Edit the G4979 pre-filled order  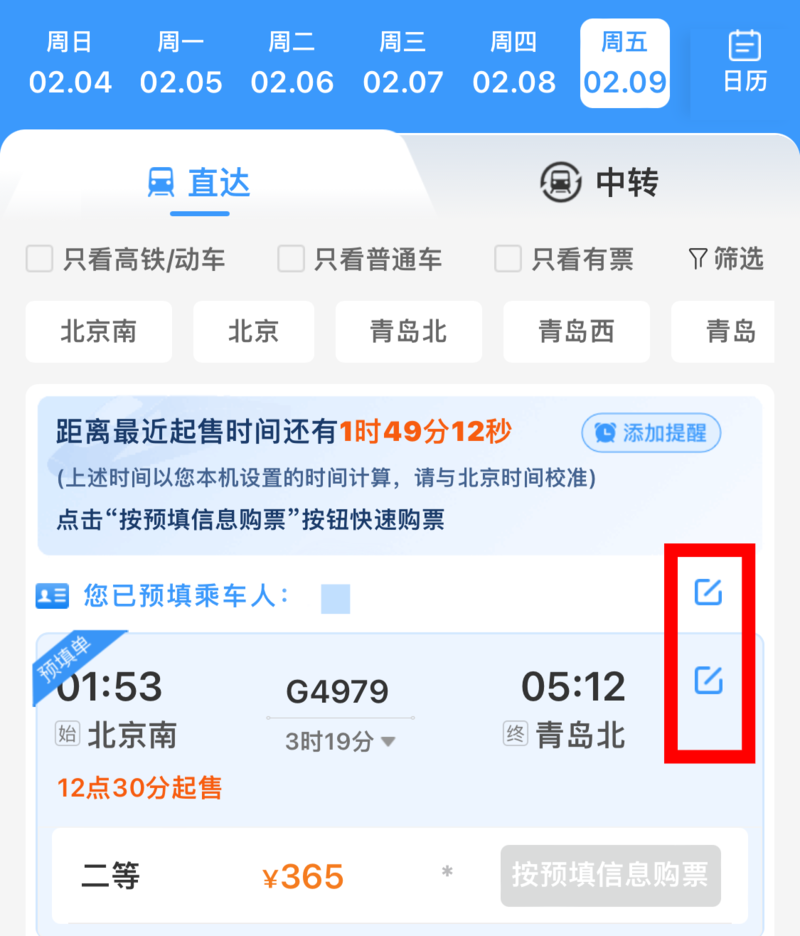point(708,680)
